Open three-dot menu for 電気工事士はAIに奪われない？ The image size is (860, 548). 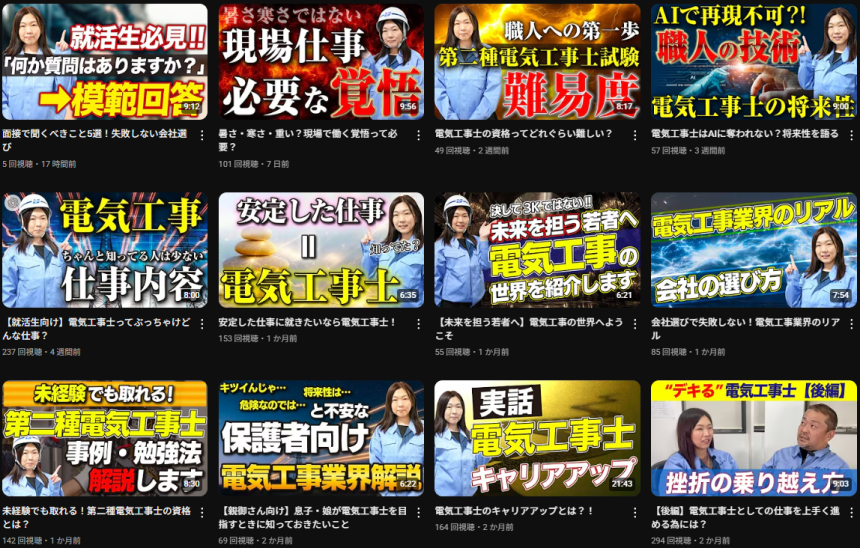tap(851, 133)
